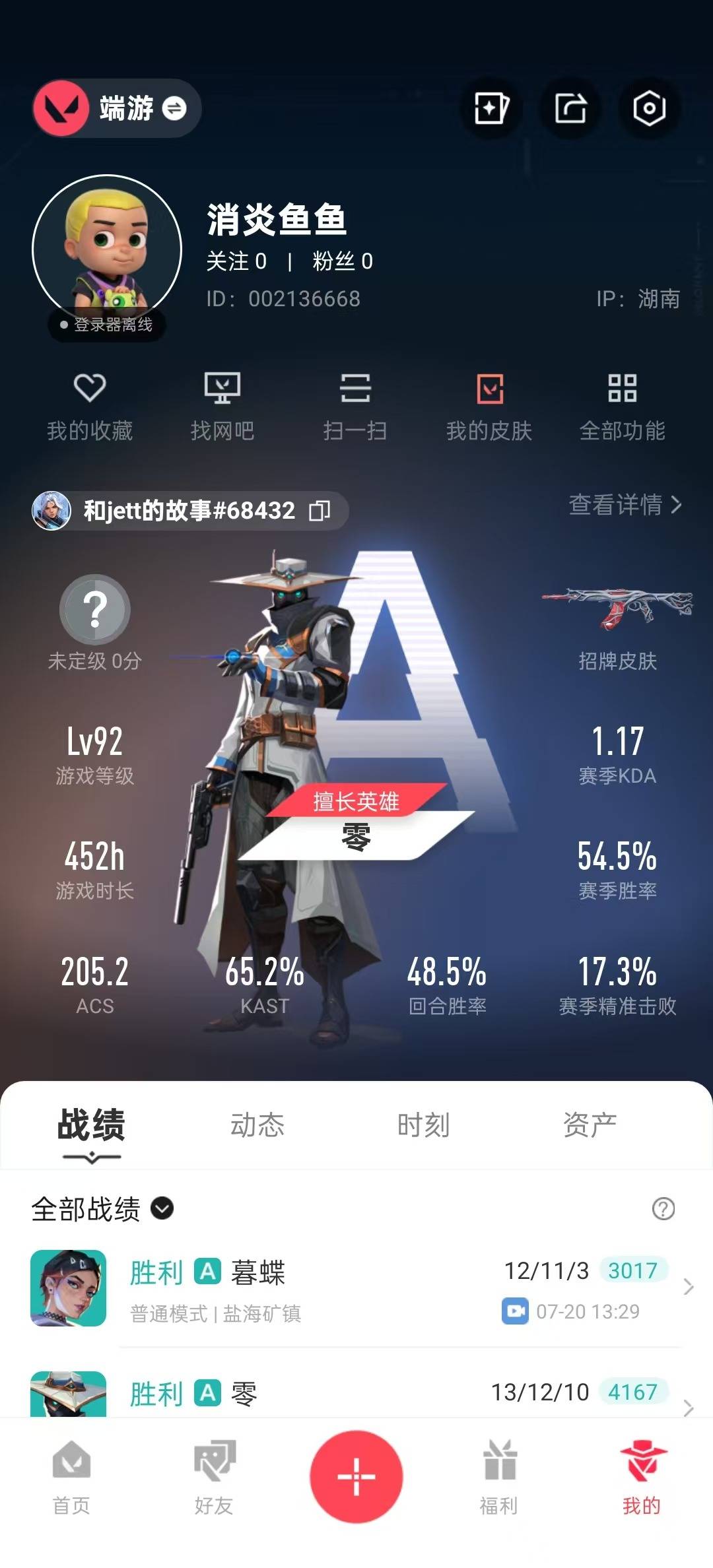713x1568 pixels.
Task: Switch game mode via 端游 selector
Action: [117, 108]
